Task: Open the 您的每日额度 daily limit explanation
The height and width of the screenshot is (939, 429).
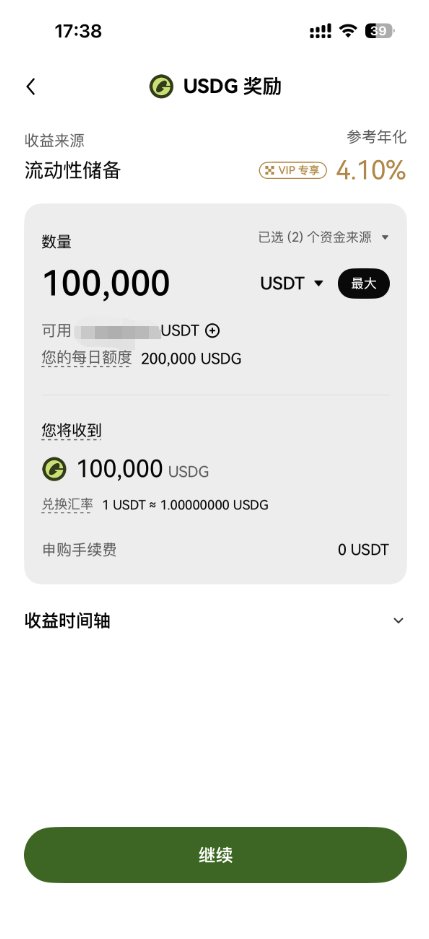Action: tap(86, 359)
